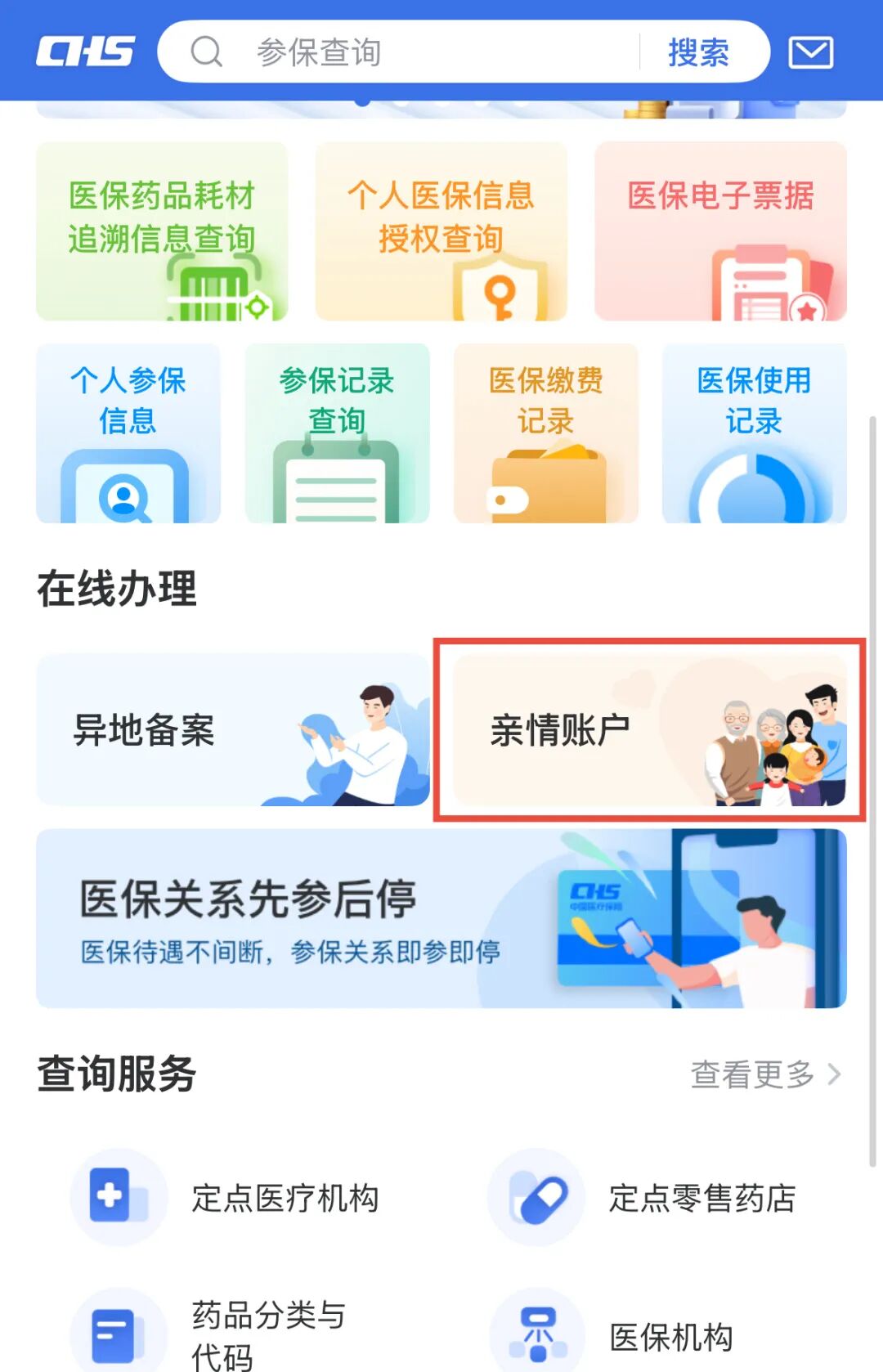Tap the 搜索 button
The image size is (883, 1372).
[698, 52]
